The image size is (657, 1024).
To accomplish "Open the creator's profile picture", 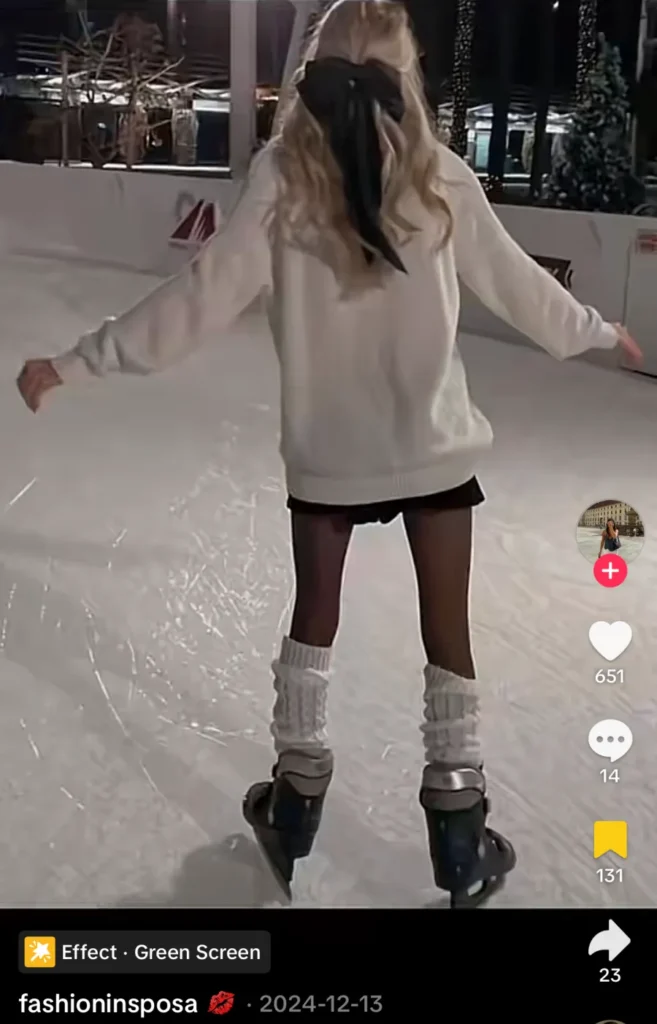I will tap(610, 531).
